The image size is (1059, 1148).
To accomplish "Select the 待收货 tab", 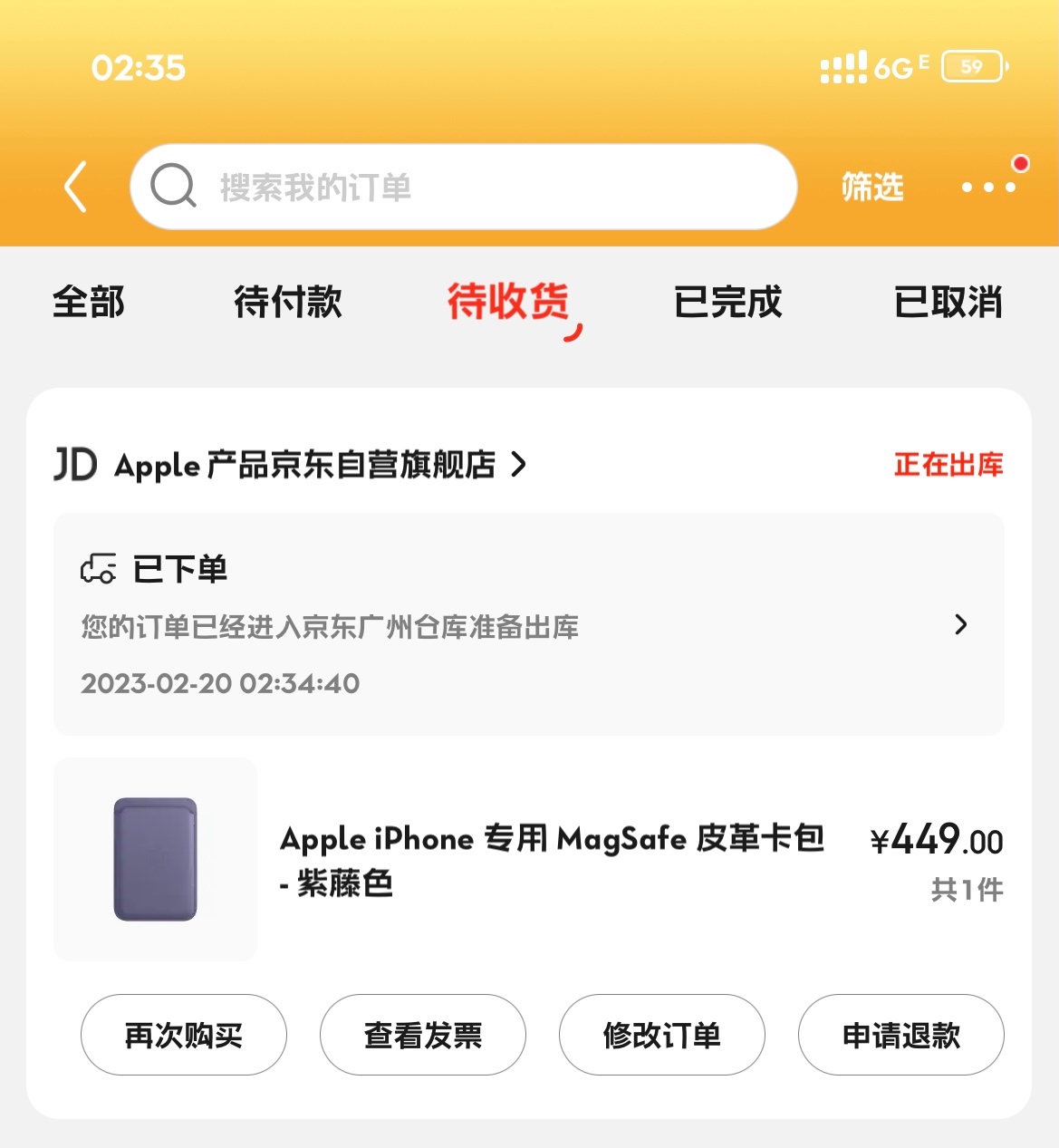I will (x=508, y=302).
